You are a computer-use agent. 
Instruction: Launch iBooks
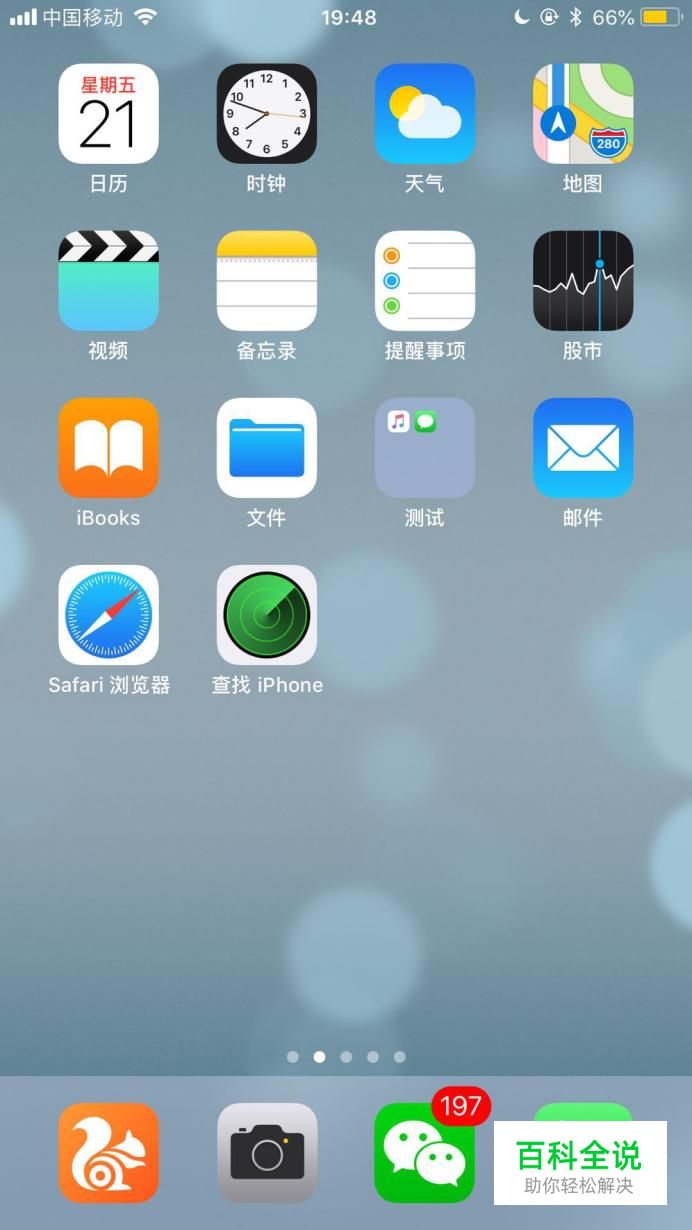point(108,448)
